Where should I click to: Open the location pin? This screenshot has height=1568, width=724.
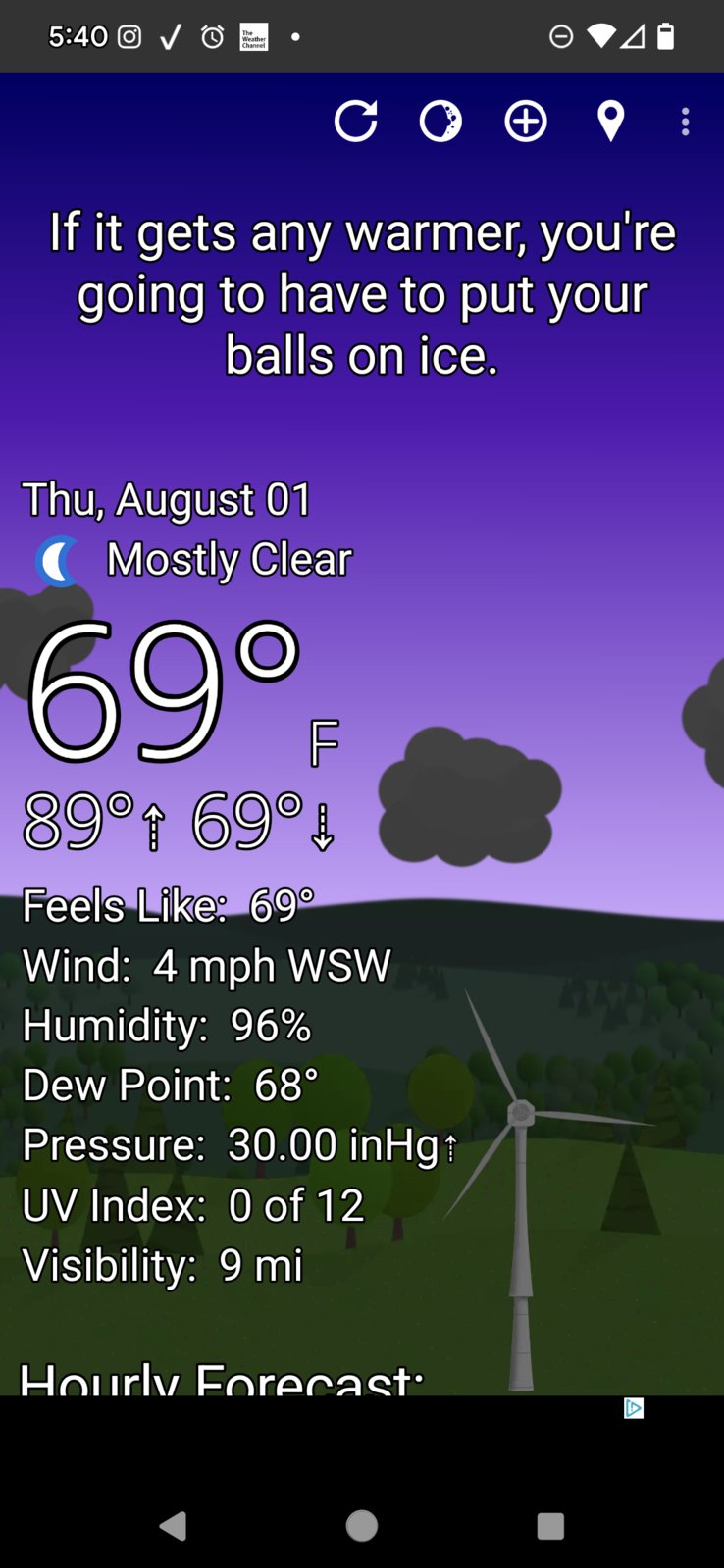(610, 122)
